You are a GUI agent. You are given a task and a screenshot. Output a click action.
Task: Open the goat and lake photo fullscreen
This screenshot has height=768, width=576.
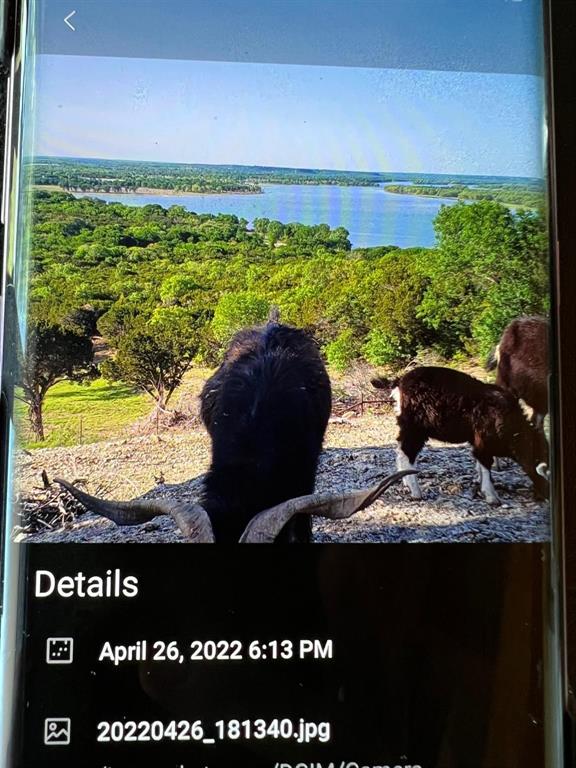282,298
